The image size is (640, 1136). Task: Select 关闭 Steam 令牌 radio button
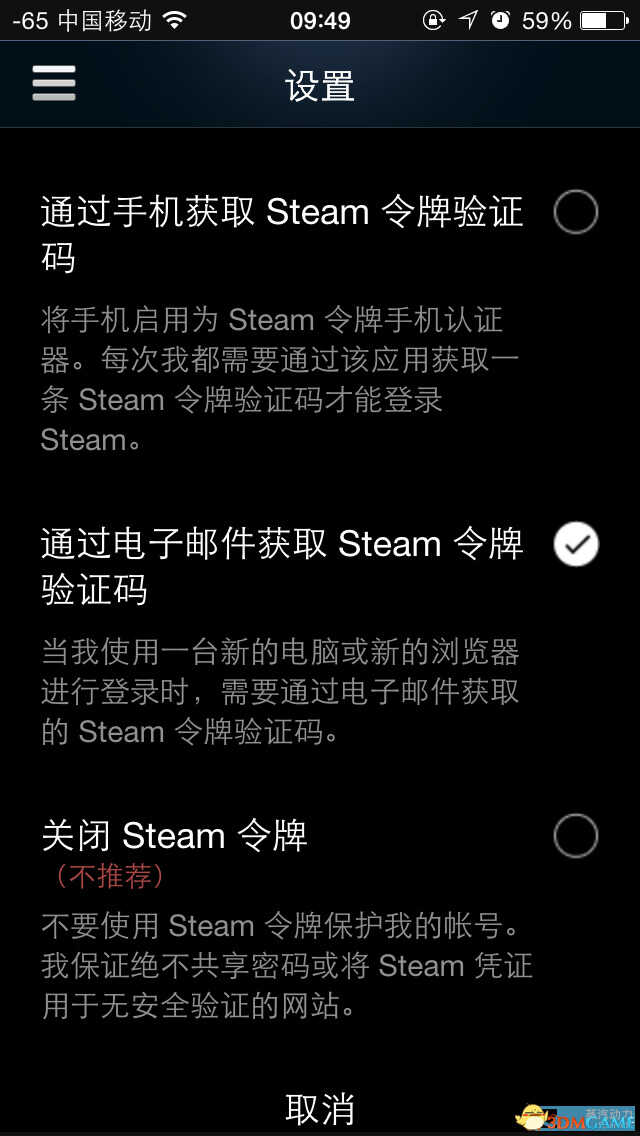click(x=575, y=836)
